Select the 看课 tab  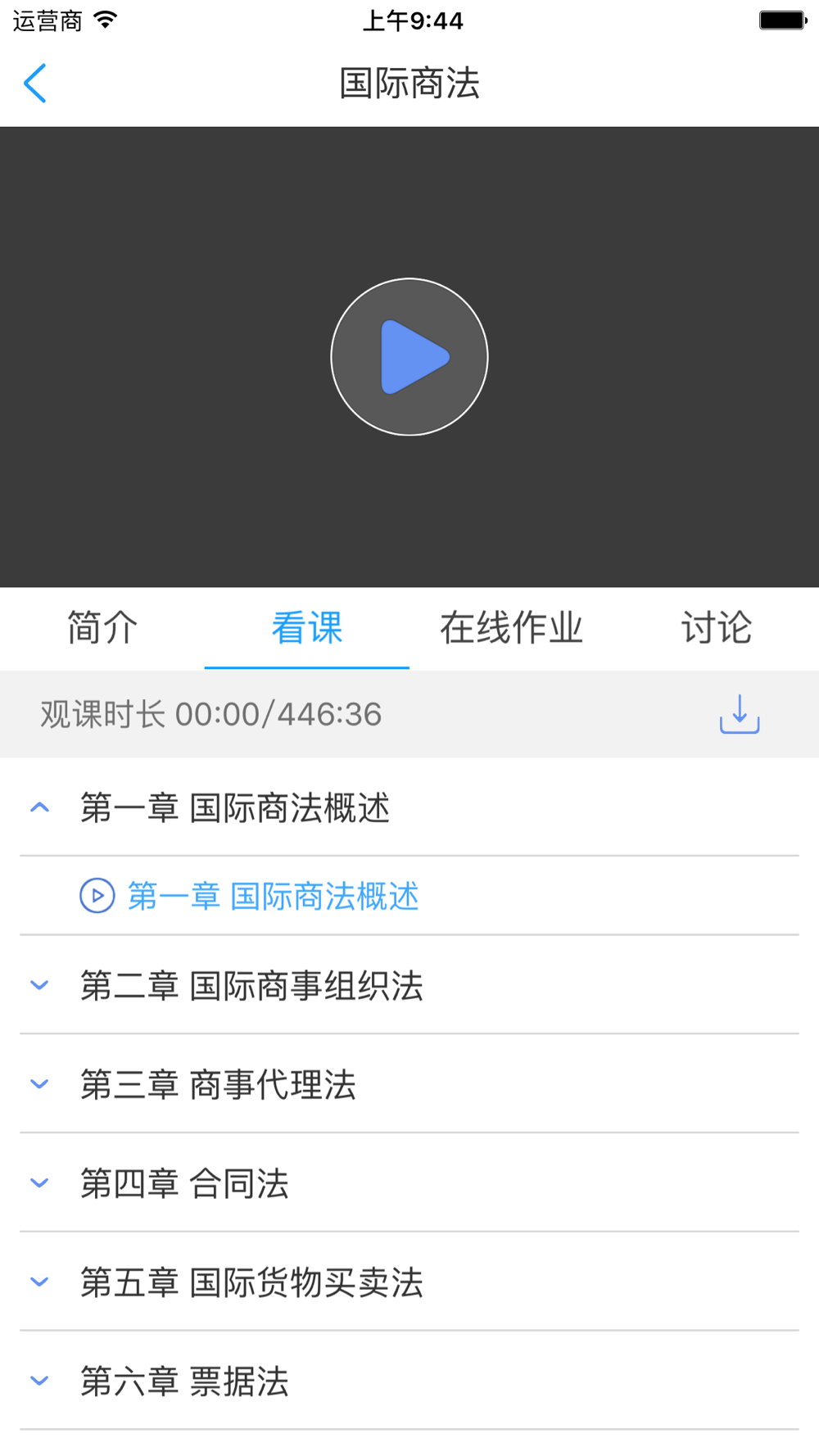(307, 628)
